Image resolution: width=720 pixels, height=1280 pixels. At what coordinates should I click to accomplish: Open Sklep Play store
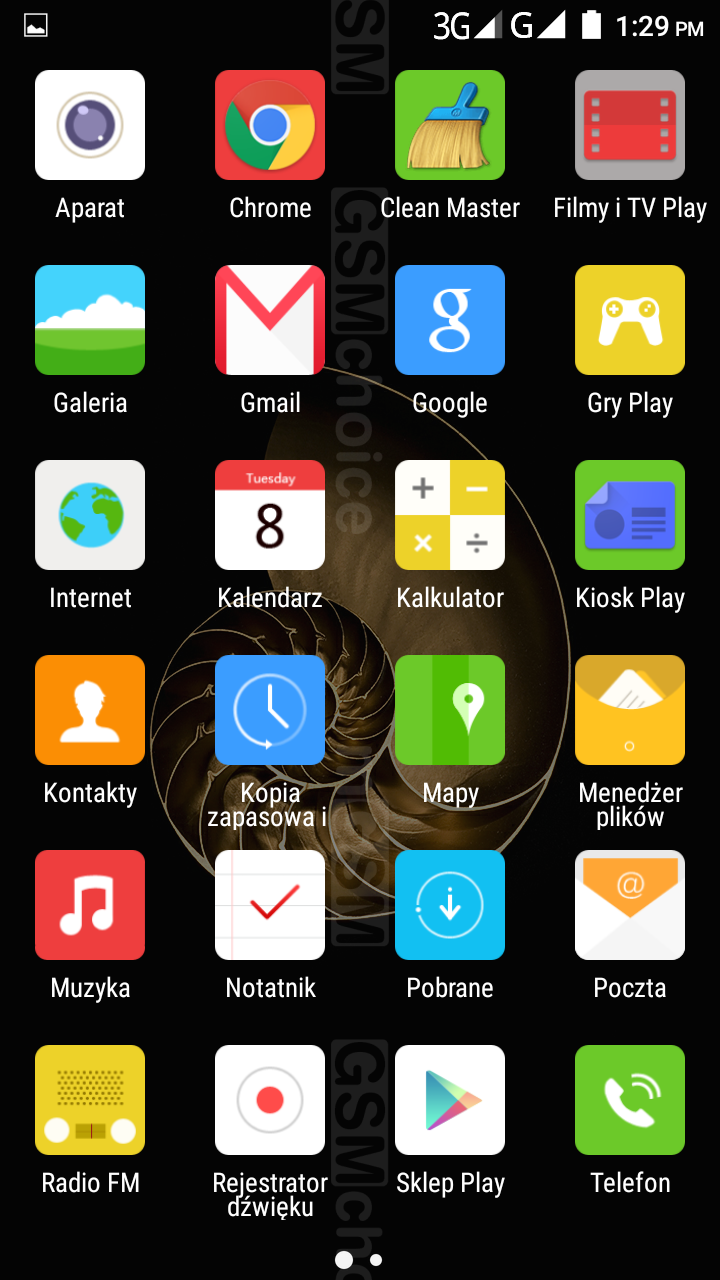pyautogui.click(x=450, y=1100)
